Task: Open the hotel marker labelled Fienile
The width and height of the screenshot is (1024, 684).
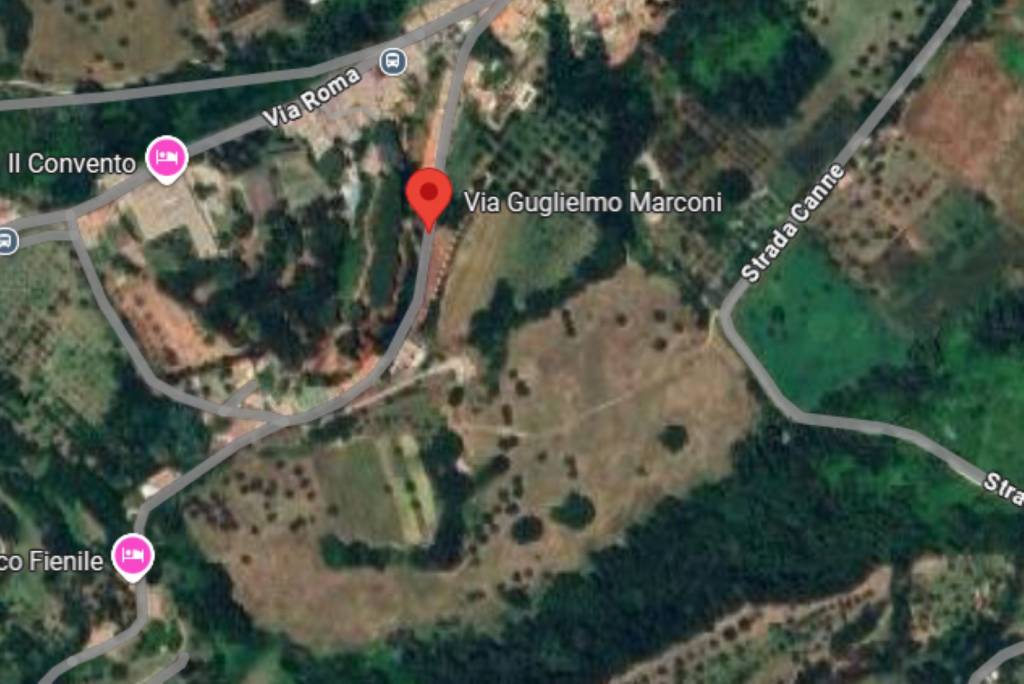Action: coord(132,556)
